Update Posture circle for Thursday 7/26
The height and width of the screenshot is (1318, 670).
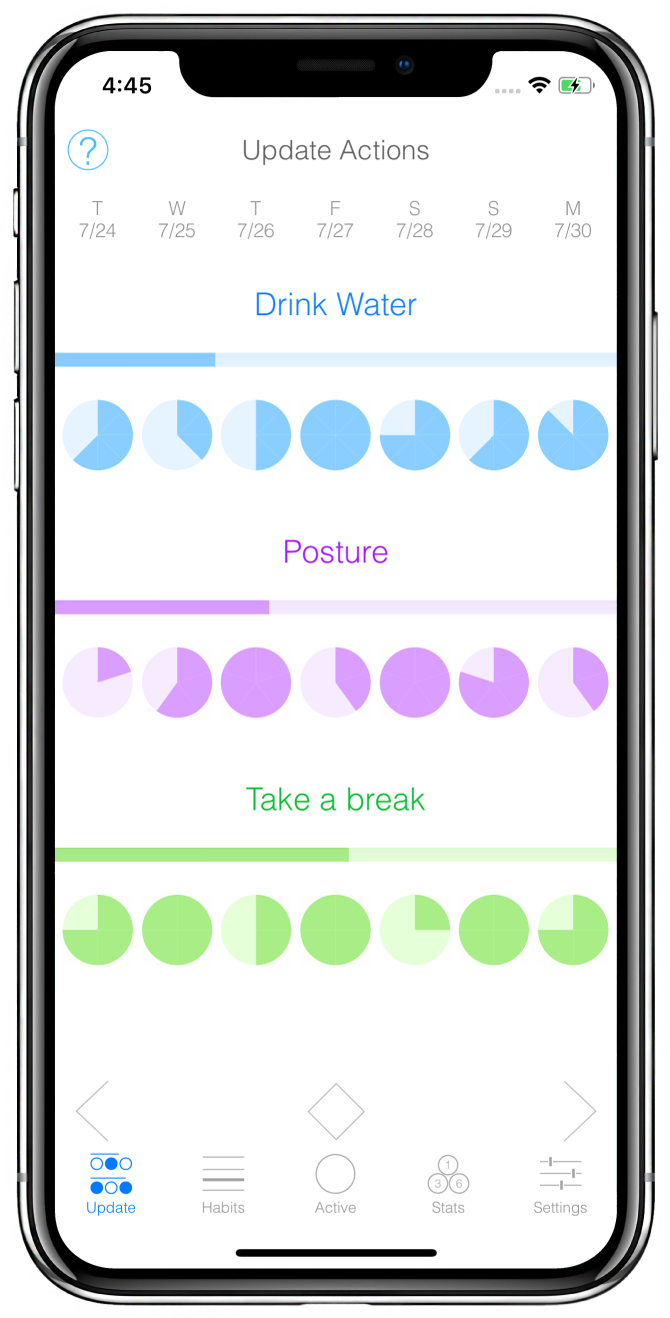(256, 682)
